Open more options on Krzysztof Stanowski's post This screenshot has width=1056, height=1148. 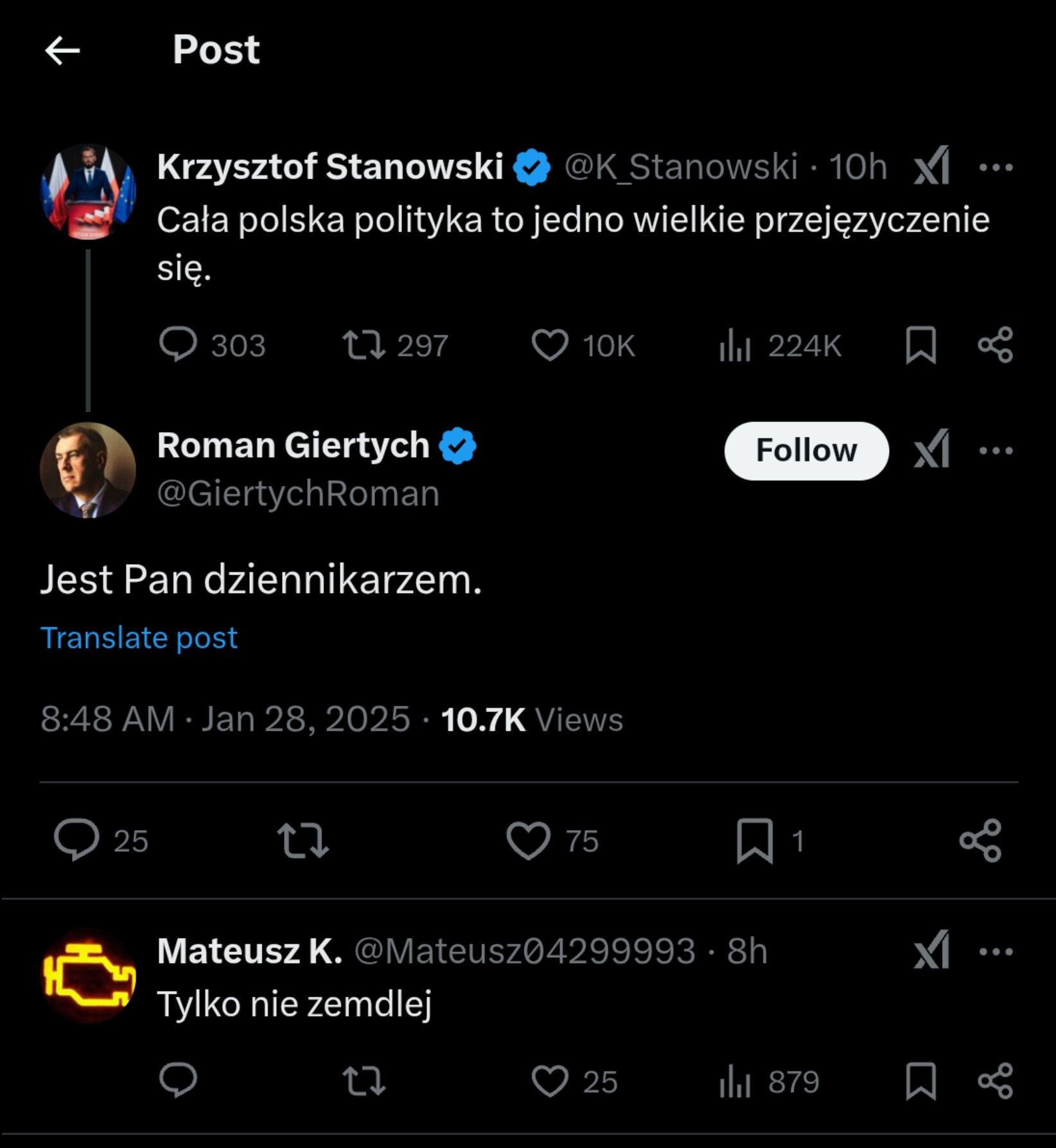tap(996, 168)
